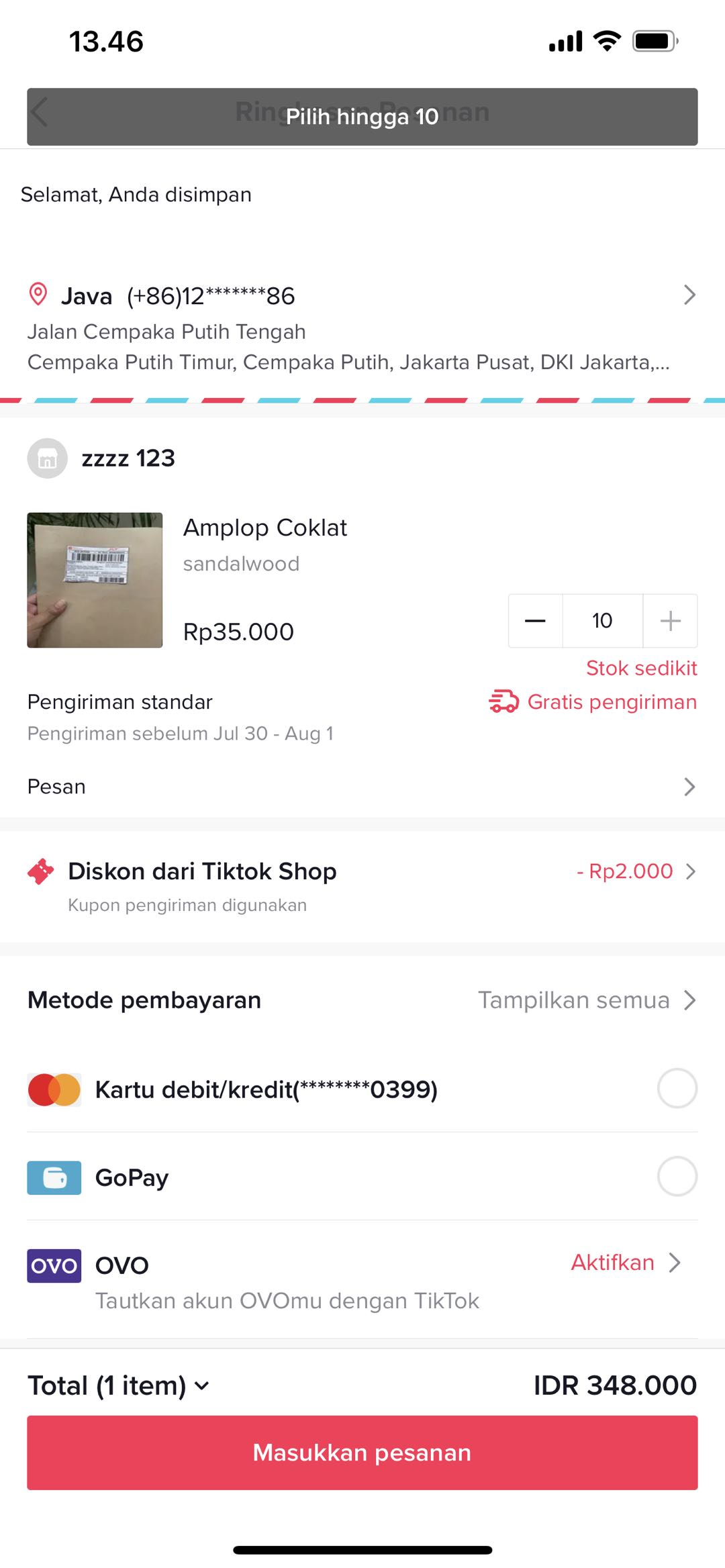725x1568 pixels.
Task: Open the zzzz 123 shop
Action: click(x=128, y=458)
